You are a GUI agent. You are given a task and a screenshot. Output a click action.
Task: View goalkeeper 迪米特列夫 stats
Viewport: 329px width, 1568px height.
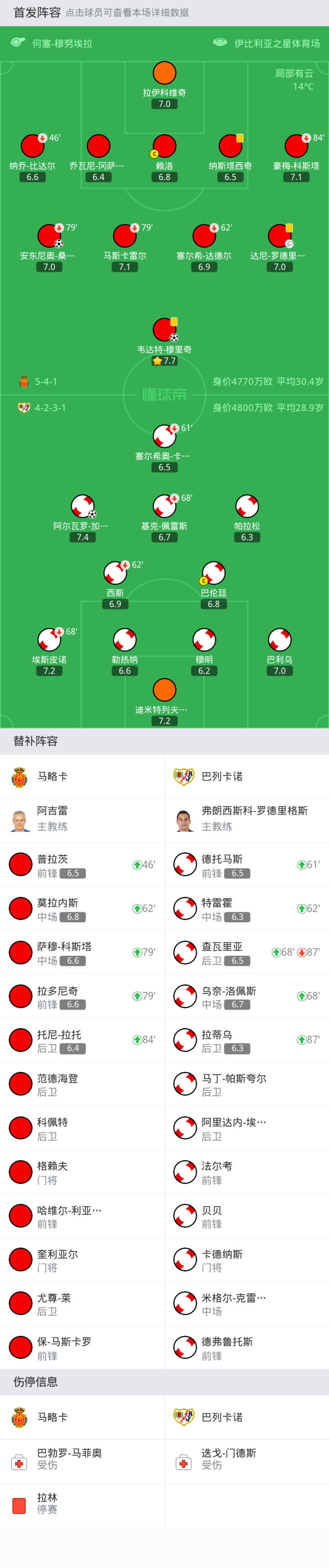pyautogui.click(x=164, y=691)
